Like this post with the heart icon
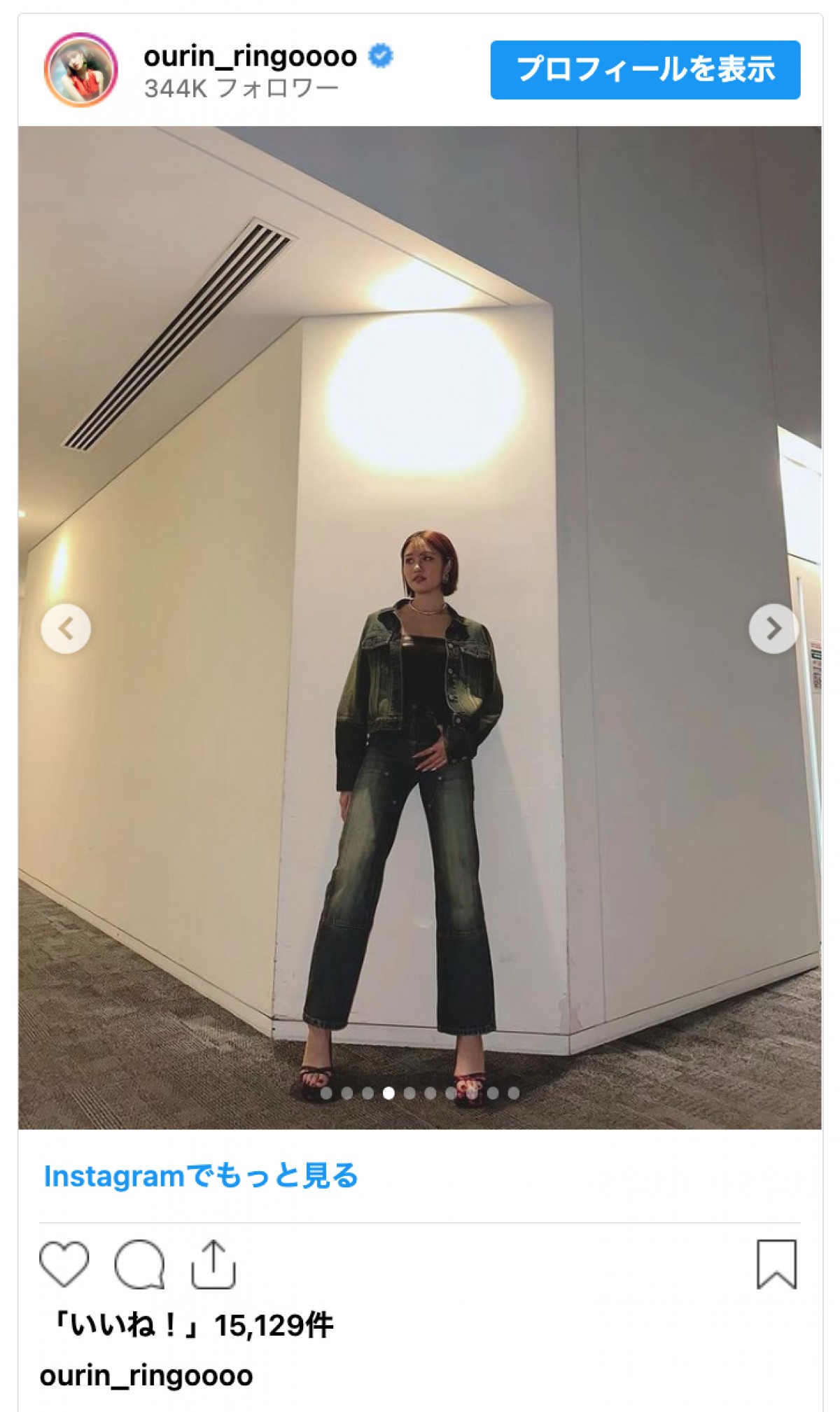The width and height of the screenshot is (840, 1412). pyautogui.click(x=64, y=1264)
